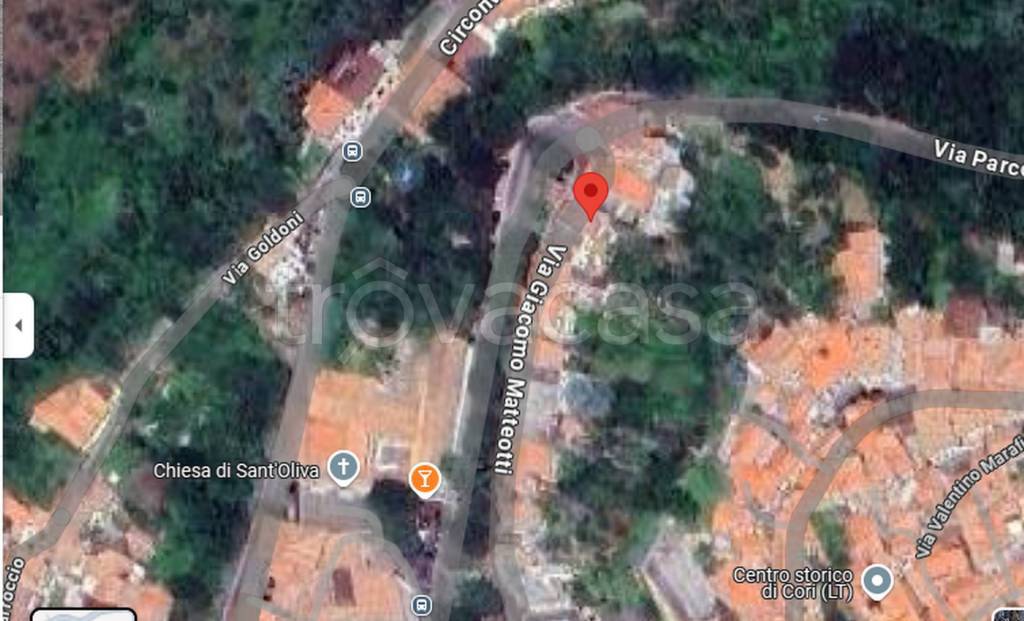
Task: Tap the red location pin
Action: (x=590, y=192)
